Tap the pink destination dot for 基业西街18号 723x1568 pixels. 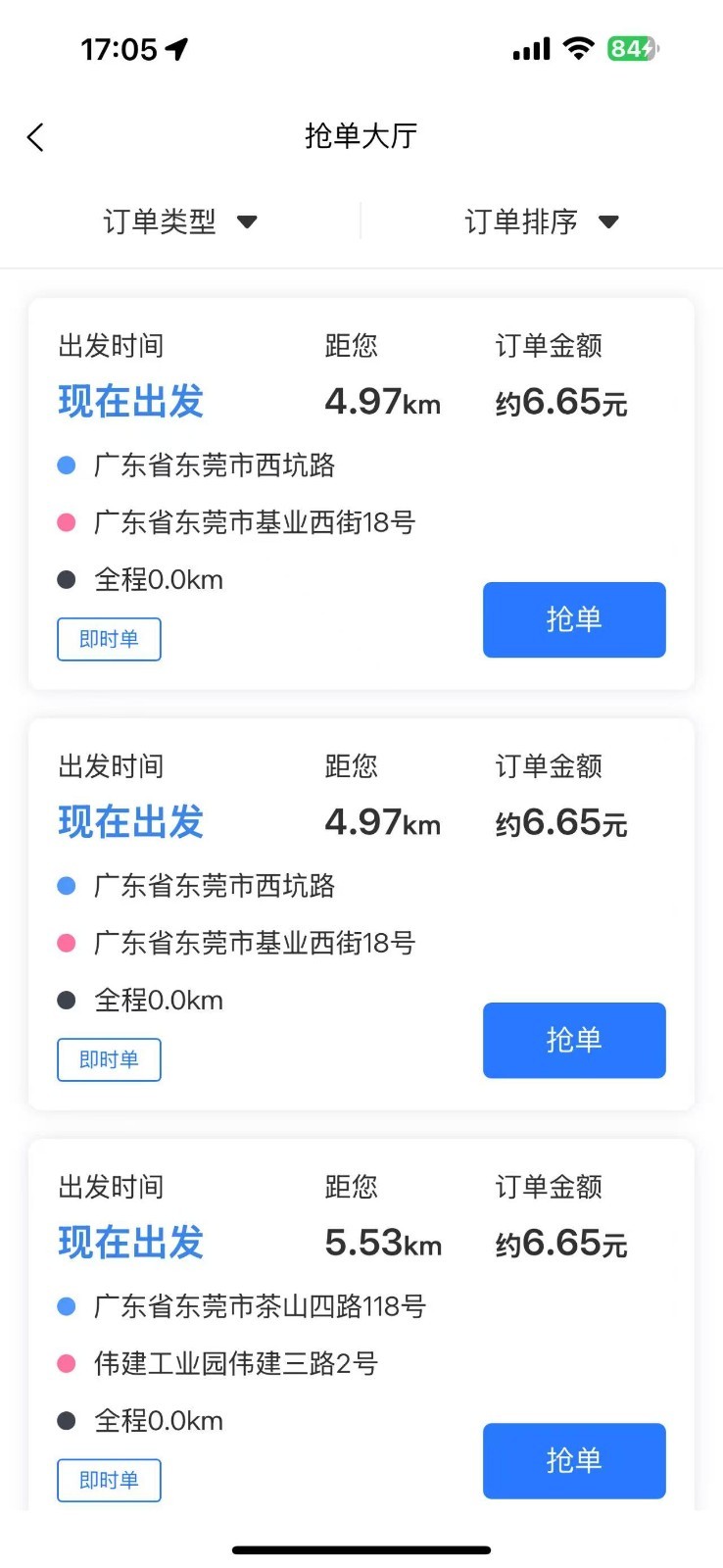[66, 522]
